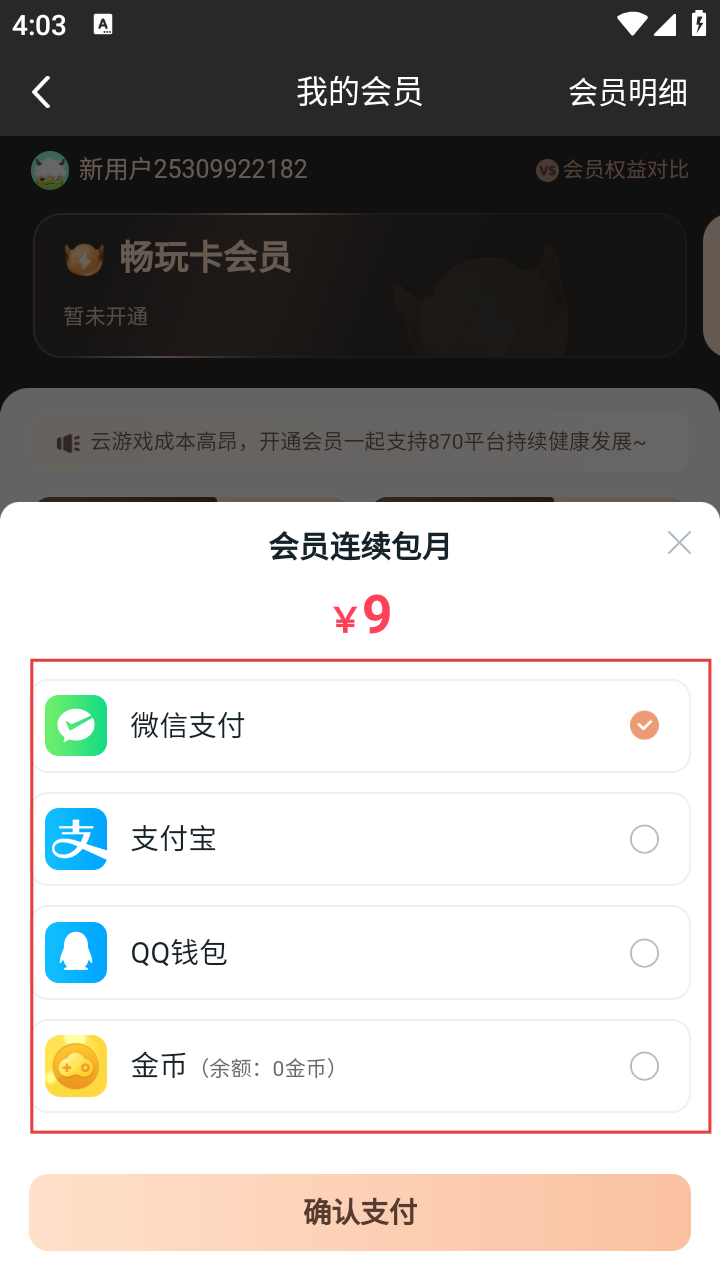Viewport: 720px width, 1280px height.
Task: Pick QQ钱包 to pay
Action: point(360,953)
